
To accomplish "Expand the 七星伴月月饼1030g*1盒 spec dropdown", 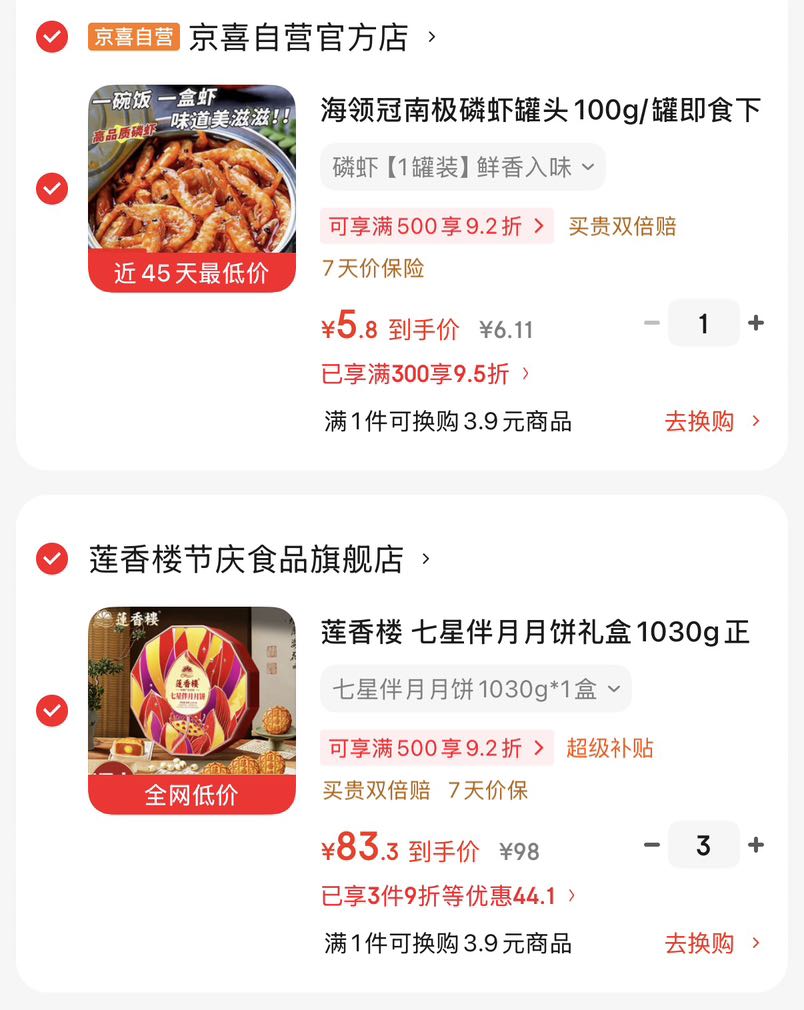I will tap(476, 689).
